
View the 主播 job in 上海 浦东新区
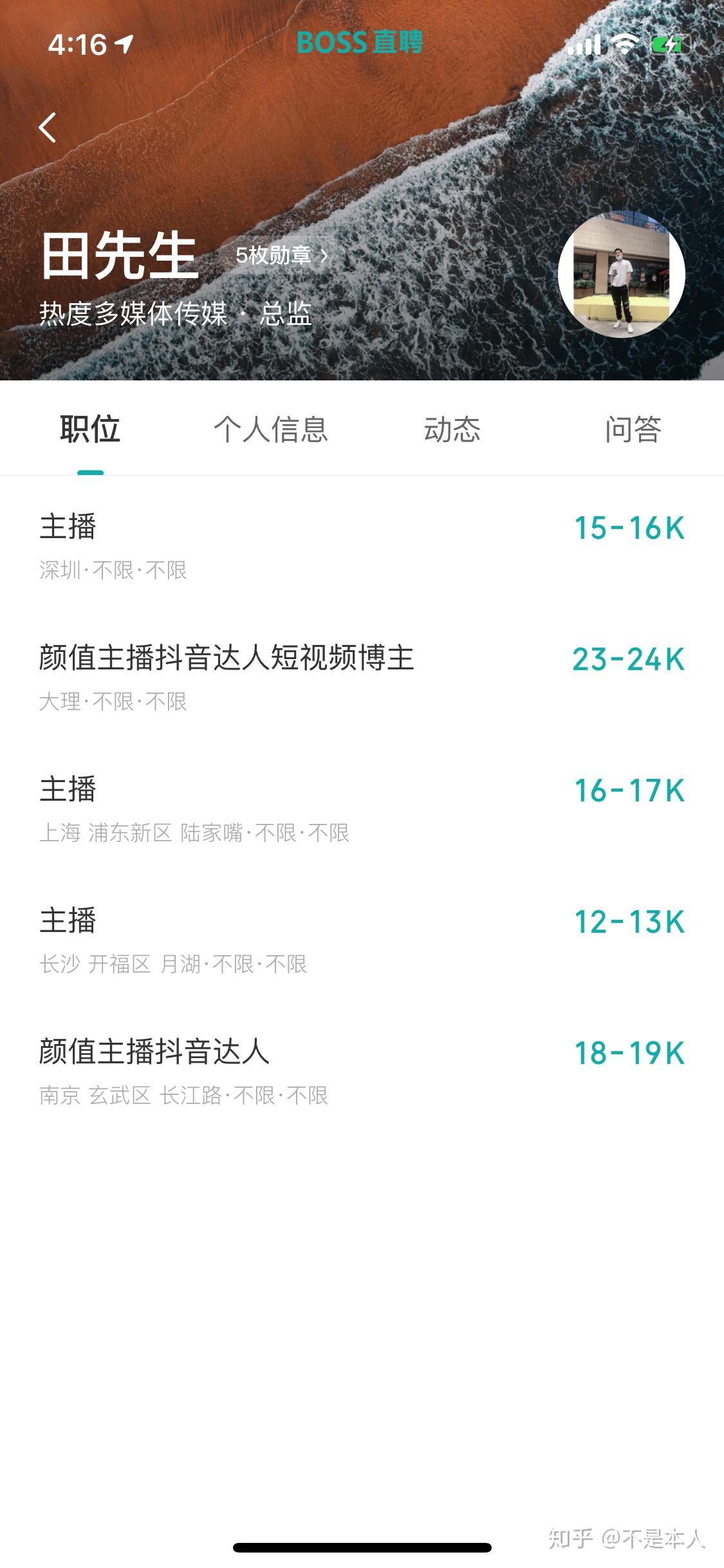(362, 810)
